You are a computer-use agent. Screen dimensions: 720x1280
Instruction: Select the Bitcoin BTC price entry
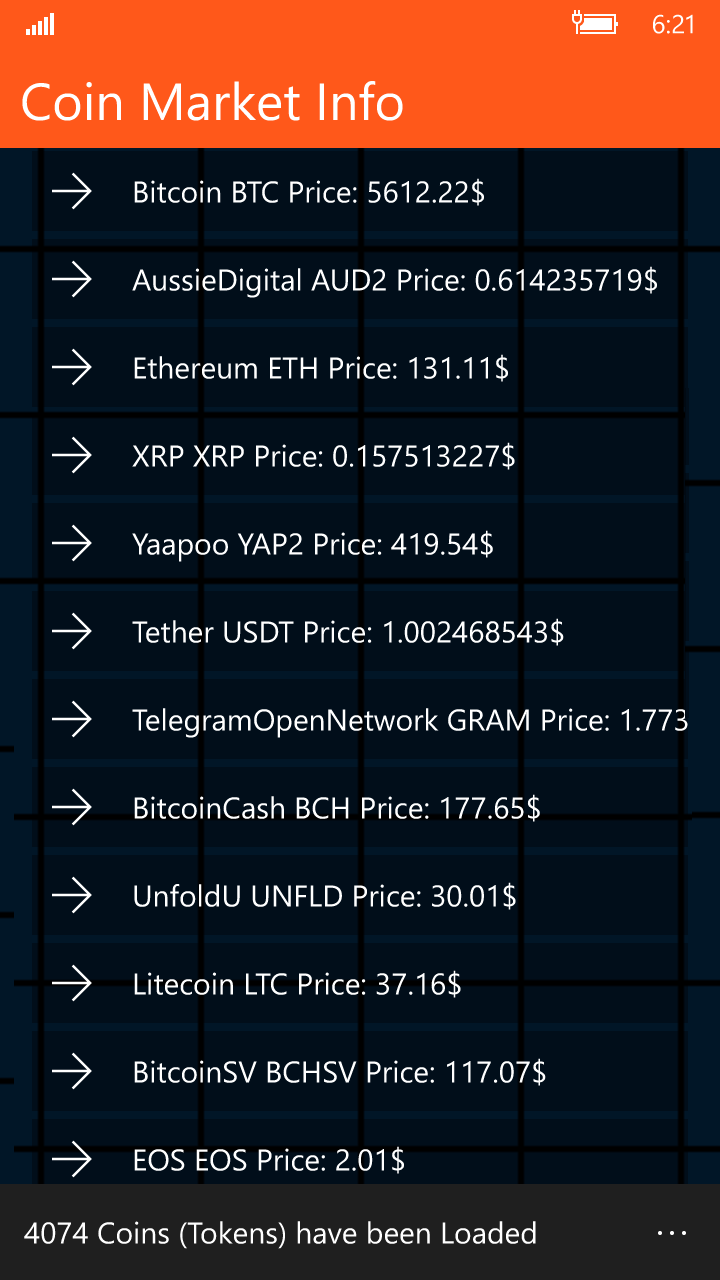click(310, 192)
